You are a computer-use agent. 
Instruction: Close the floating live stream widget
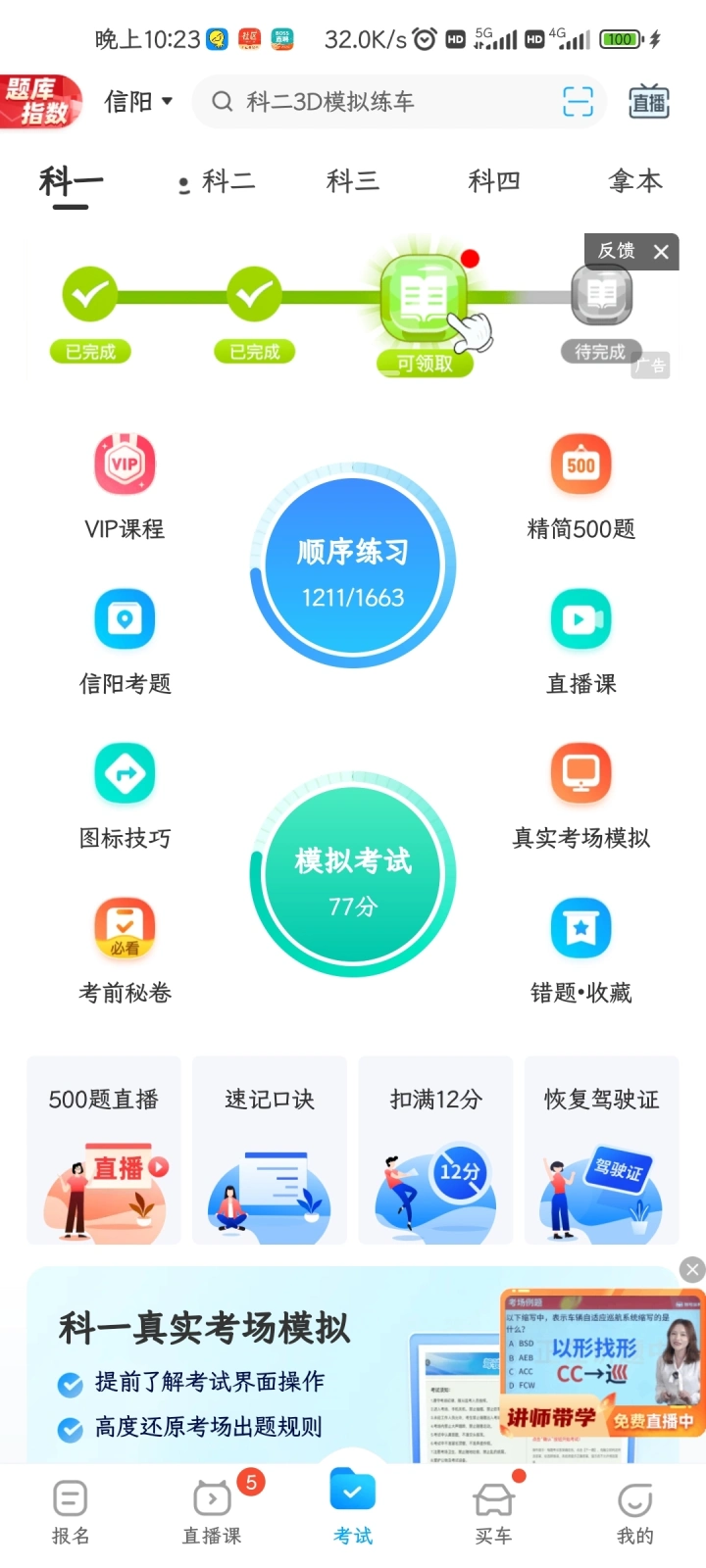(692, 1270)
